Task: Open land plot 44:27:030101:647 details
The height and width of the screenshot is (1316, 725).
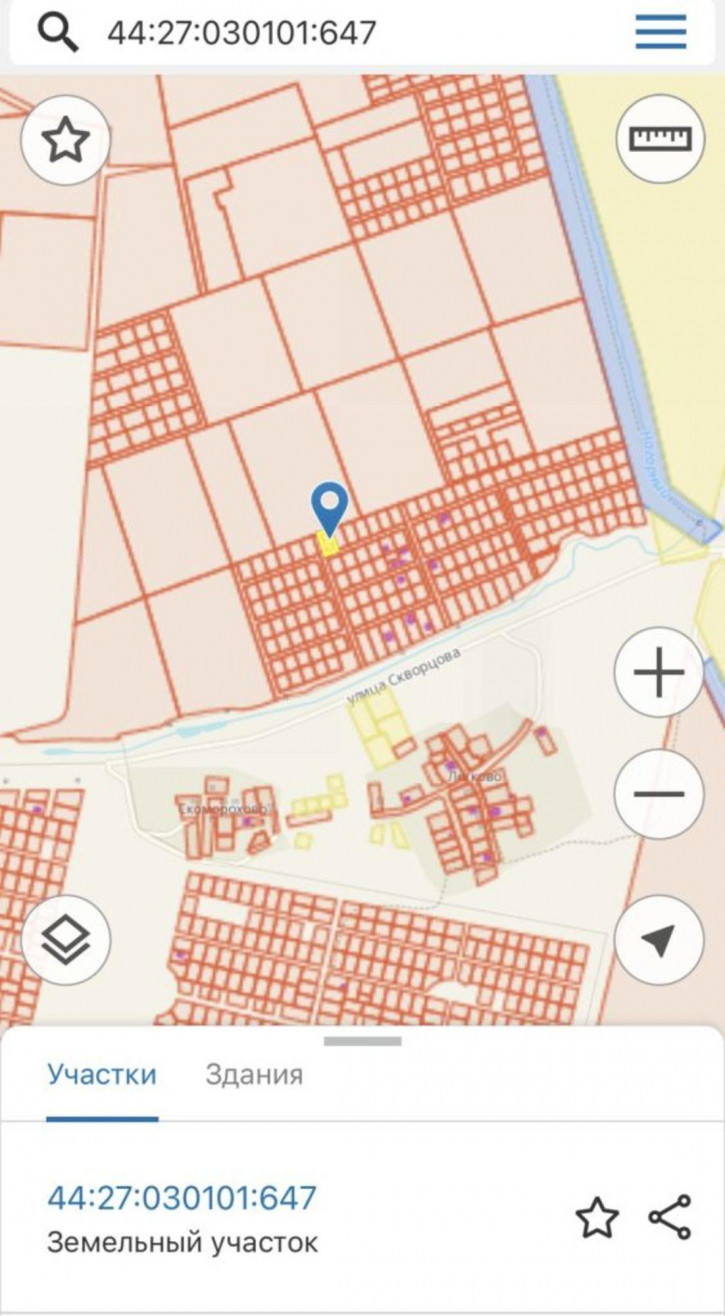Action: (x=182, y=1198)
